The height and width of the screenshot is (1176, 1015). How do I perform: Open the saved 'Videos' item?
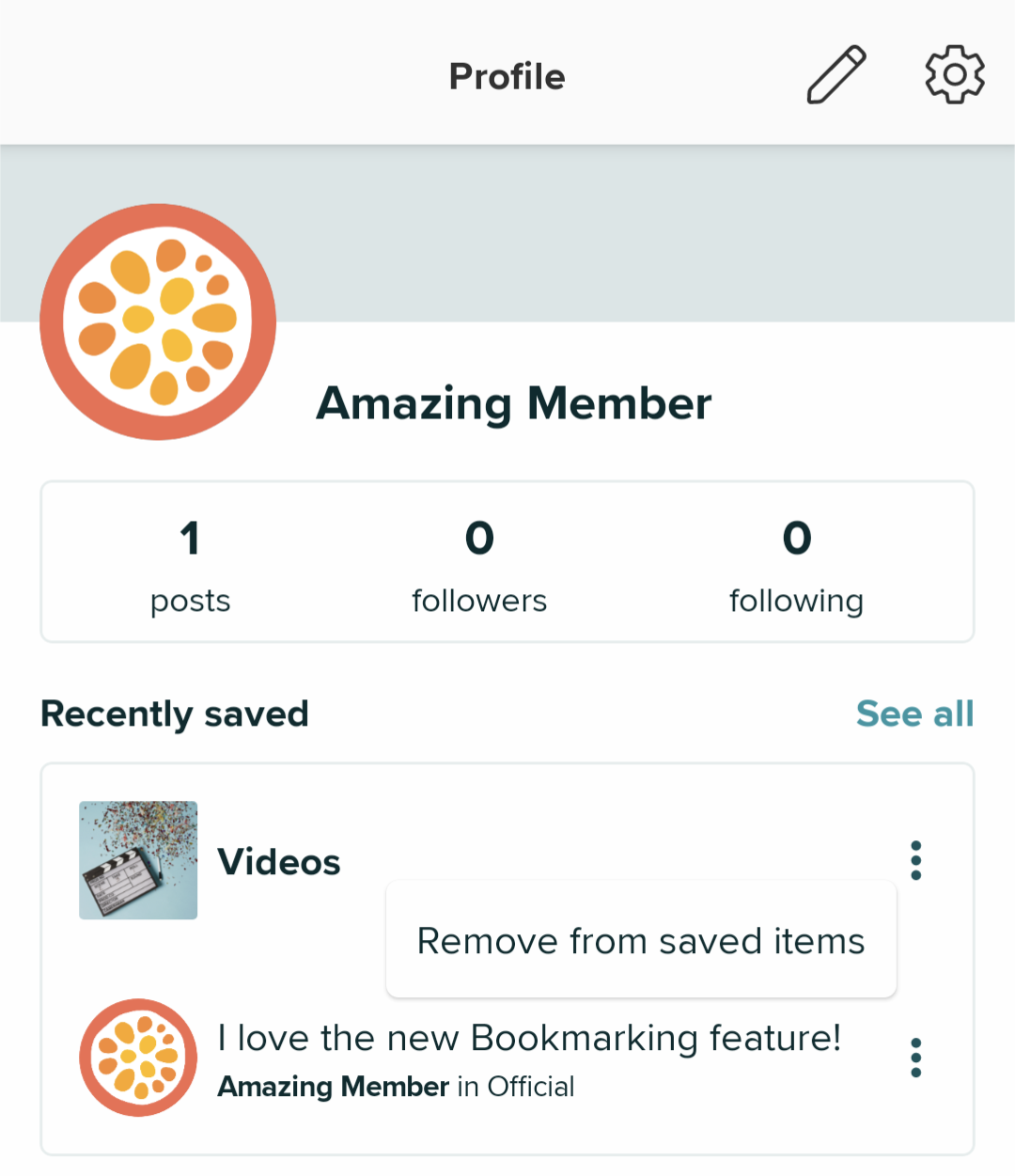278,861
